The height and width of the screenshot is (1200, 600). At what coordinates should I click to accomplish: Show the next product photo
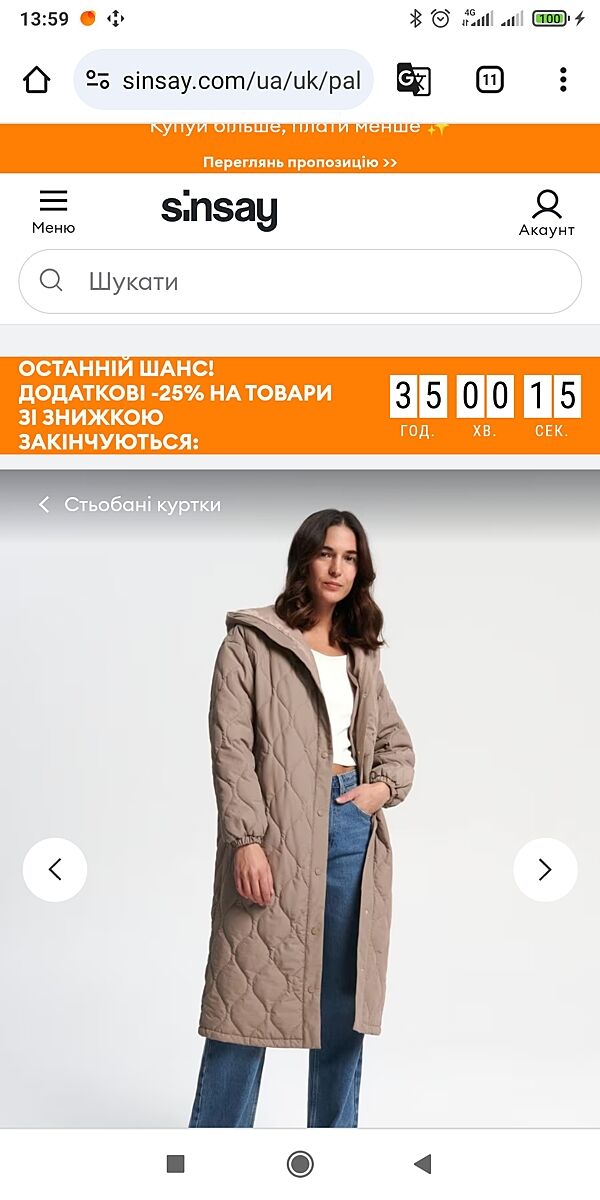[545, 870]
